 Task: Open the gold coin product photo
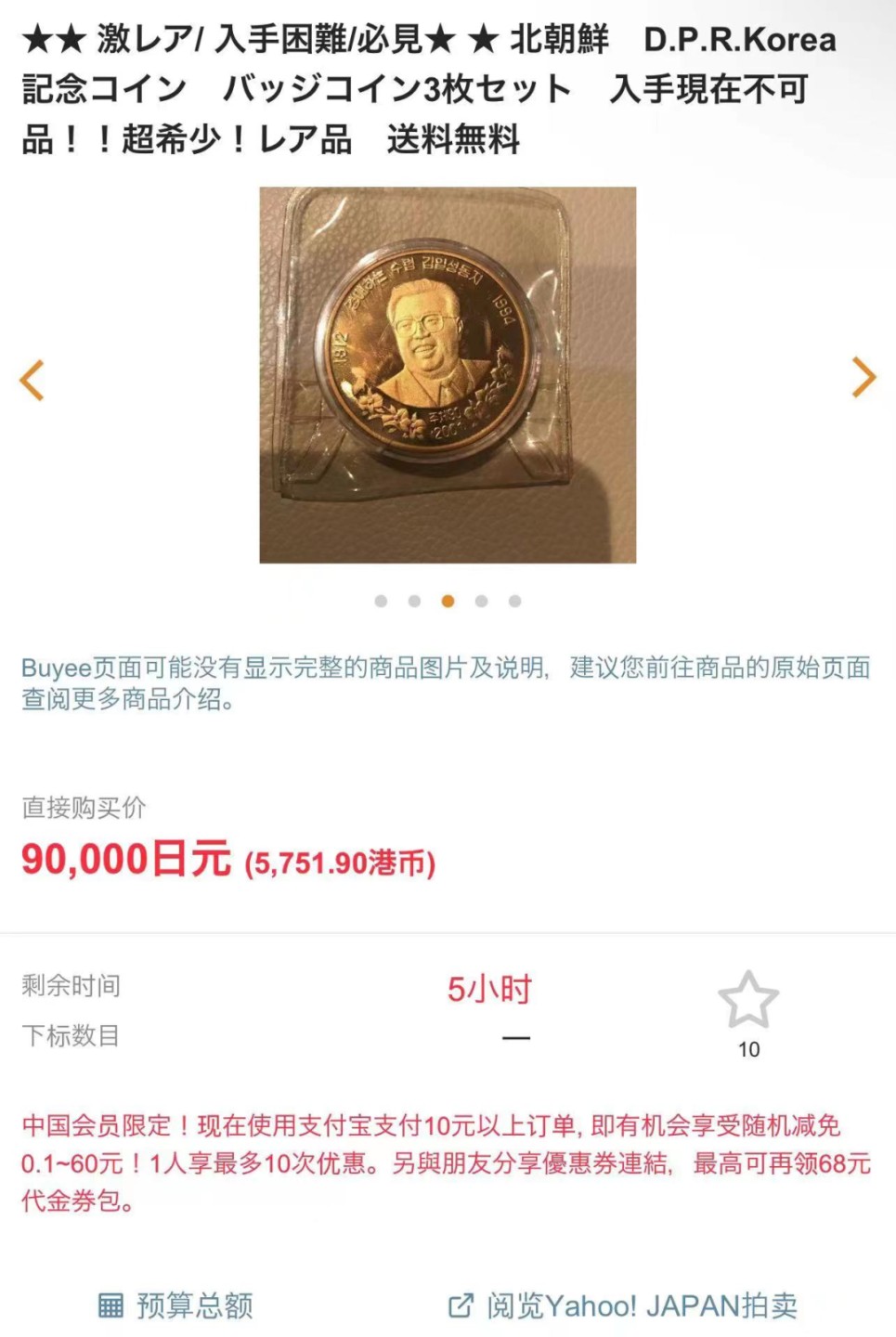pos(448,375)
